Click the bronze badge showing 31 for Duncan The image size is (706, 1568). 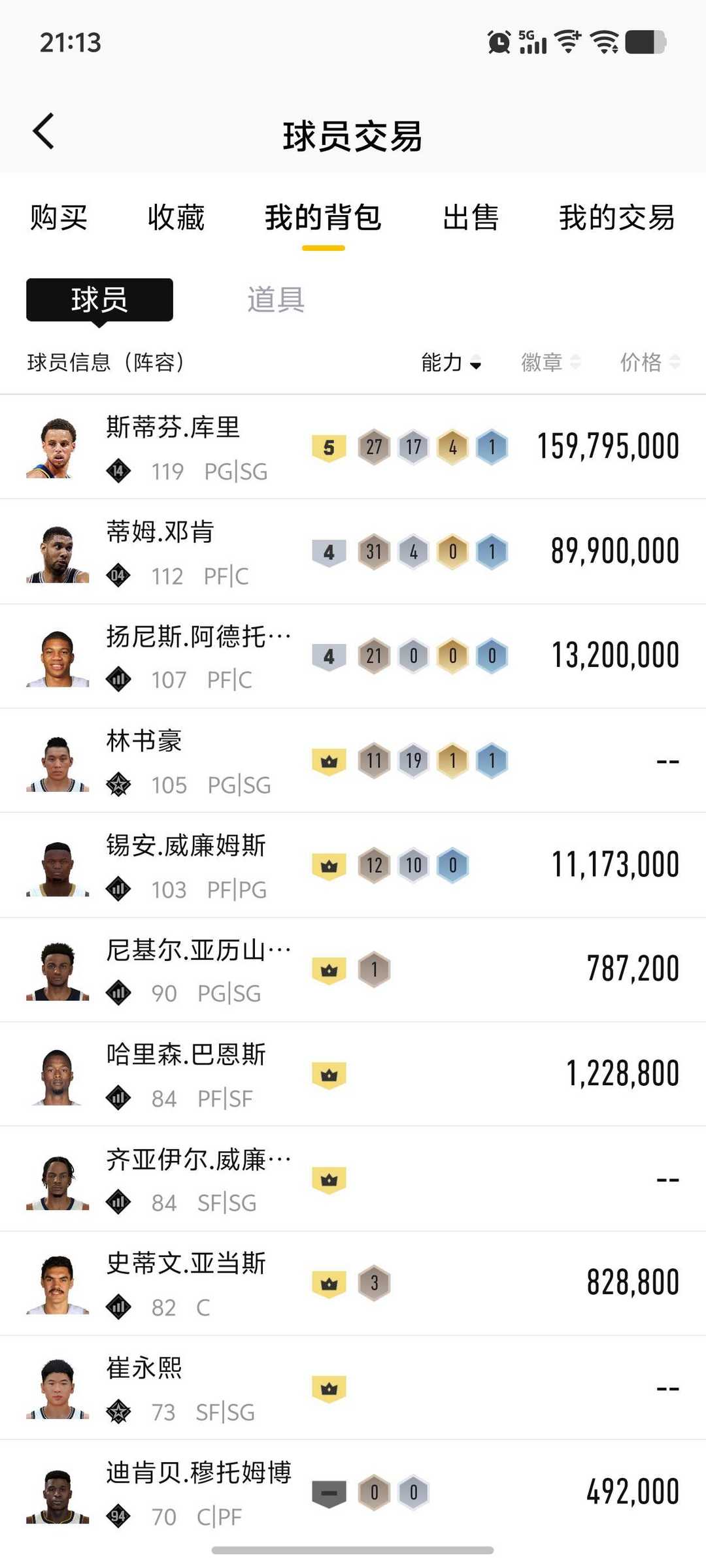[x=374, y=551]
